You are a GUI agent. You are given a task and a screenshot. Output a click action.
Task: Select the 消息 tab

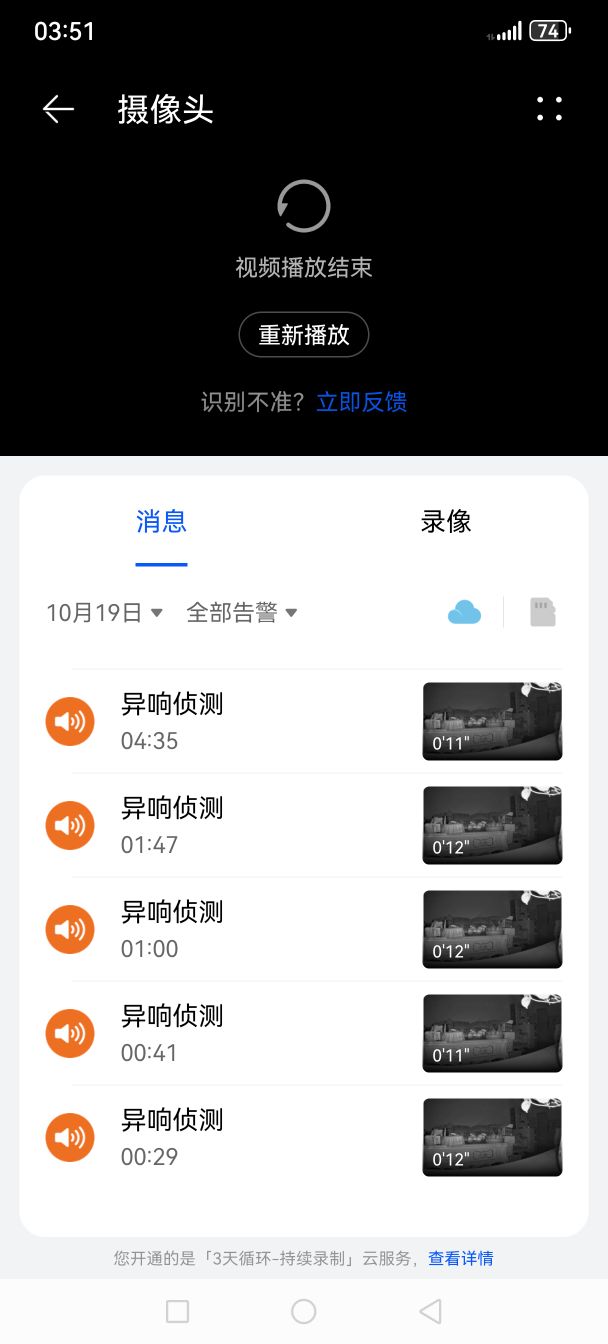pos(161,521)
